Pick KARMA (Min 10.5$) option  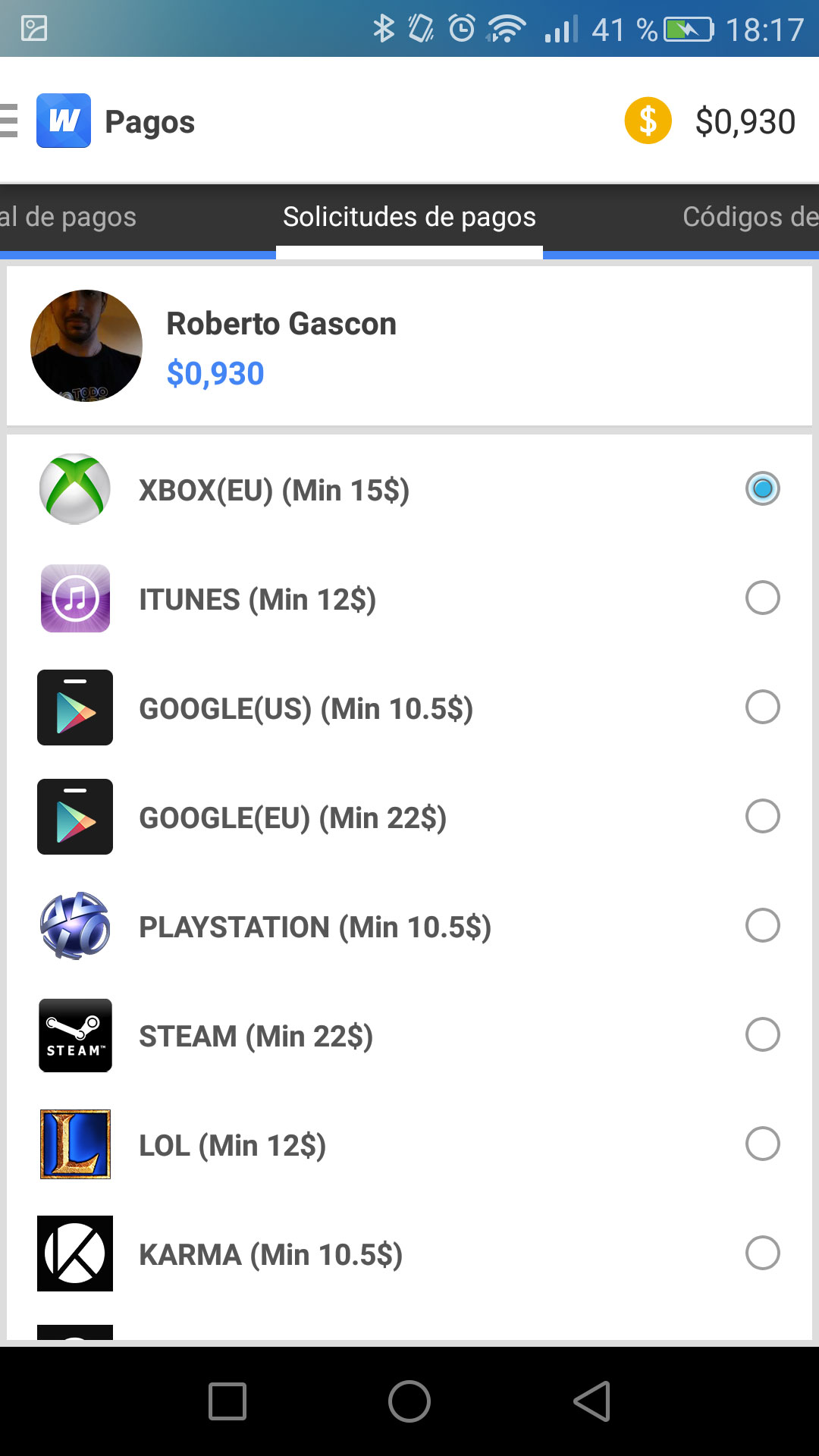coord(762,1254)
